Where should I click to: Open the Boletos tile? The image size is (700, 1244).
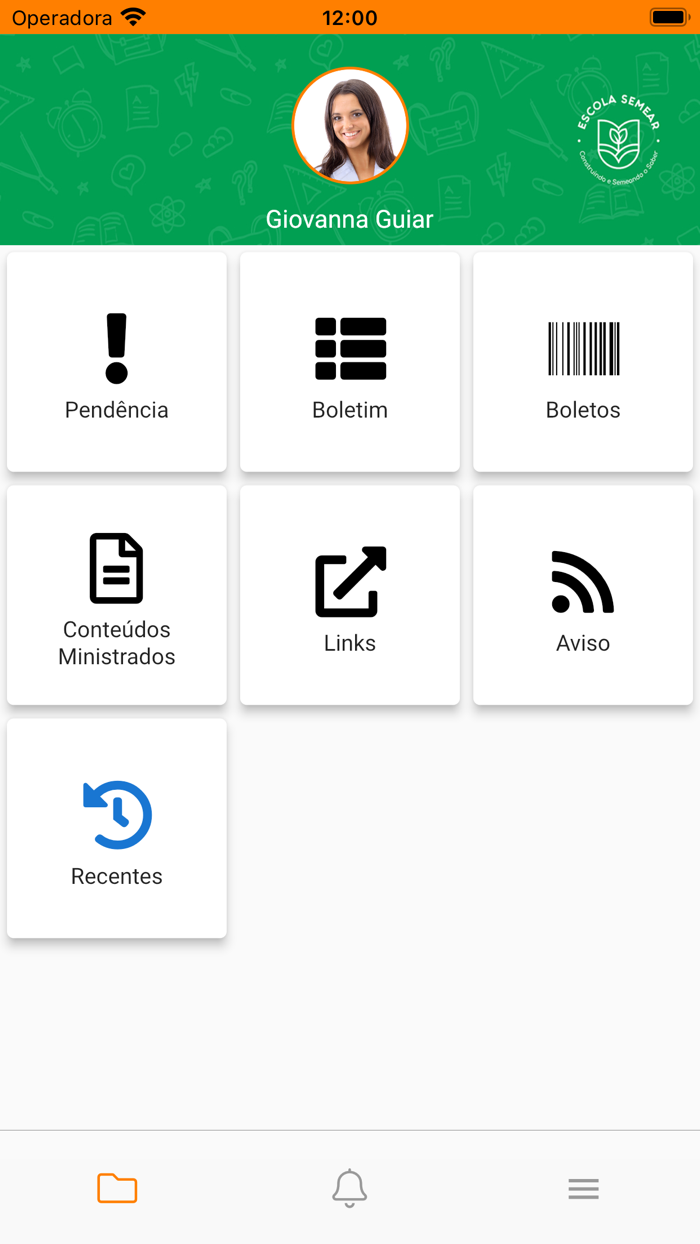click(583, 362)
